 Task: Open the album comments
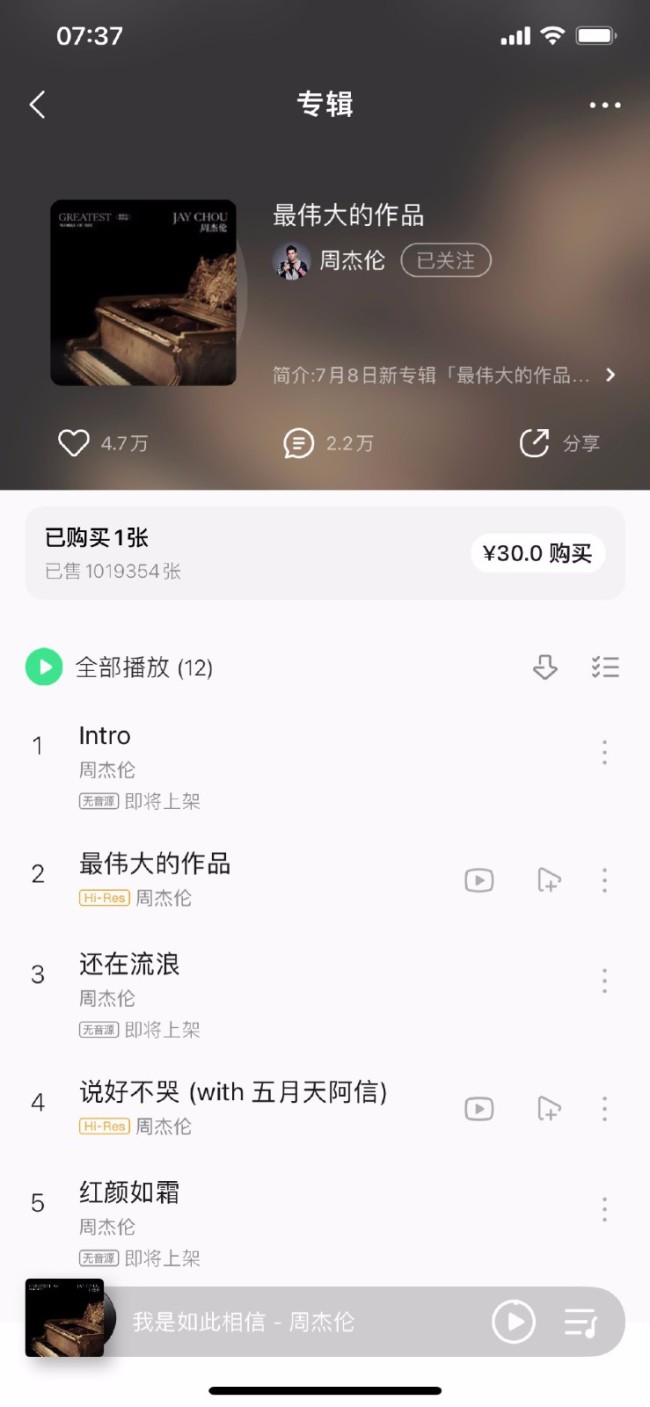[x=299, y=443]
